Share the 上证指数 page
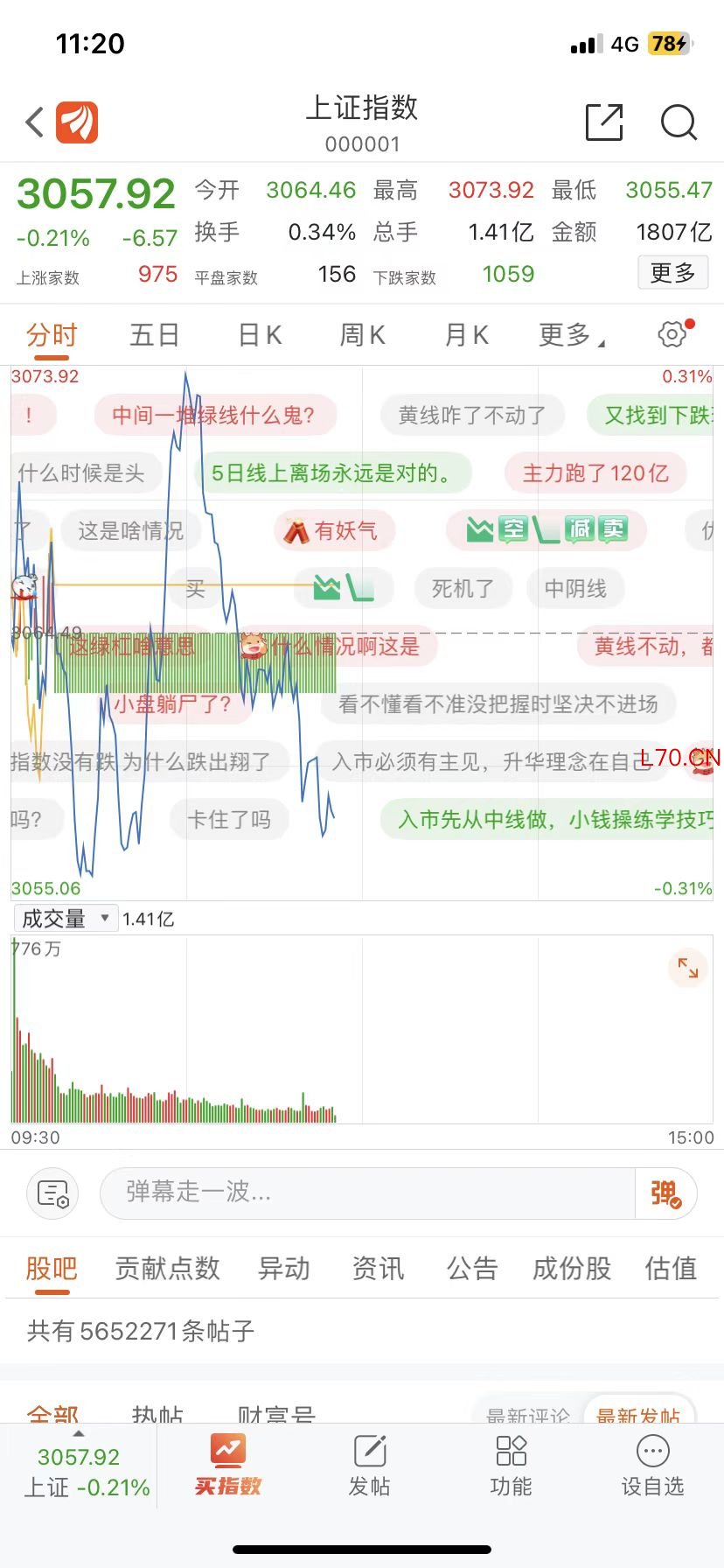724x1568 pixels. pyautogui.click(x=604, y=122)
